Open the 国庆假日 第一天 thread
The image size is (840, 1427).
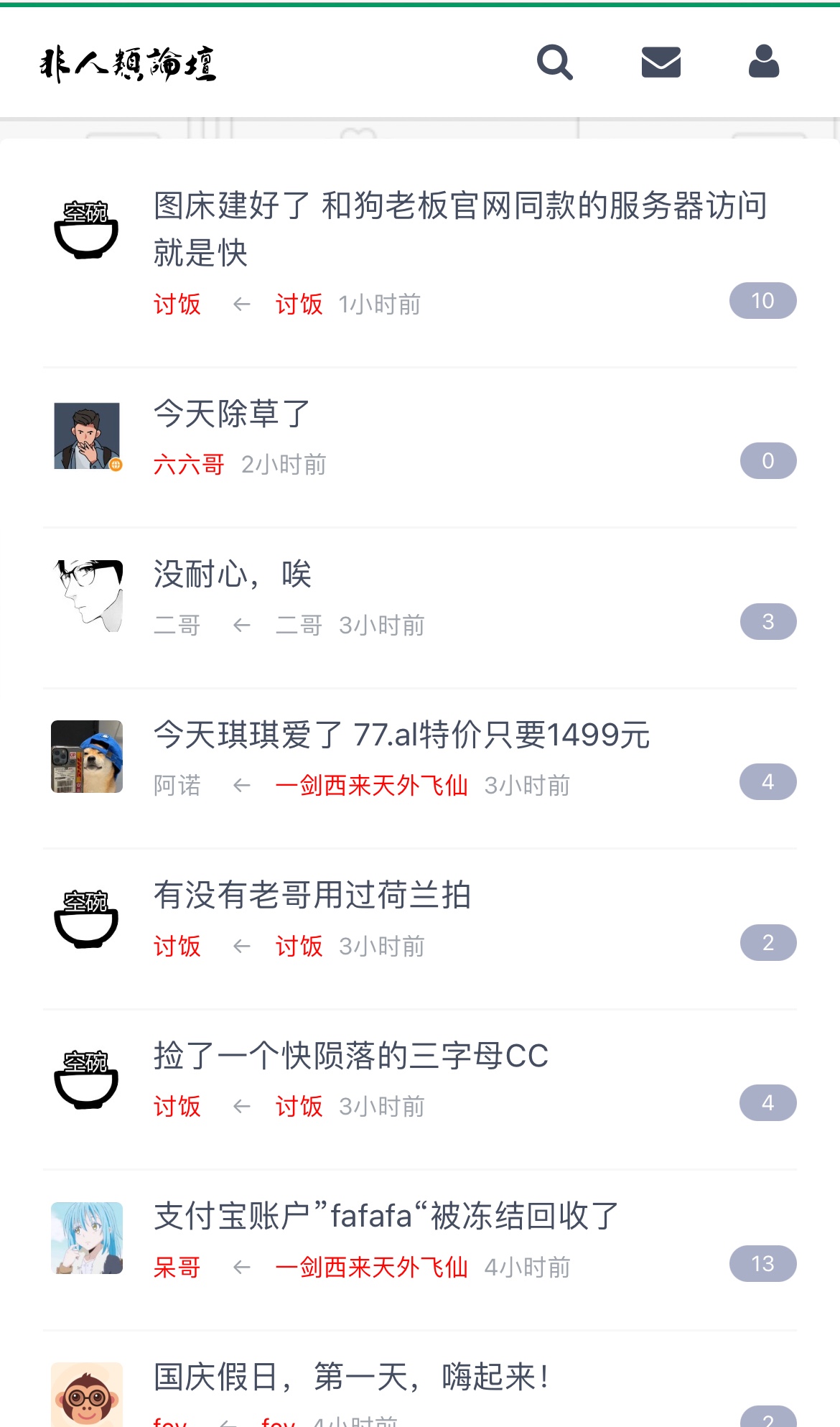352,1377
